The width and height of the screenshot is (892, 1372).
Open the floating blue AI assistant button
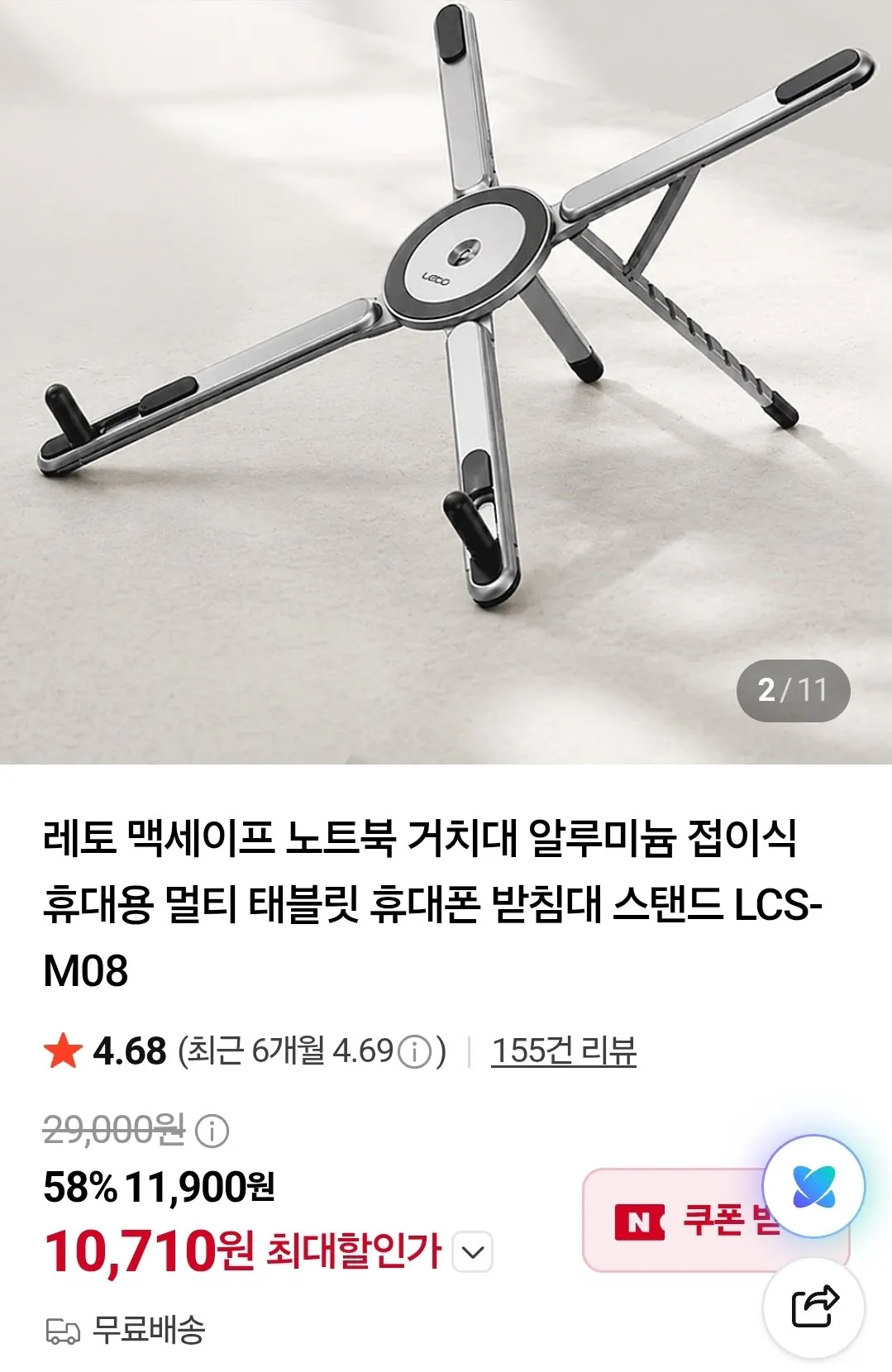click(x=813, y=1187)
